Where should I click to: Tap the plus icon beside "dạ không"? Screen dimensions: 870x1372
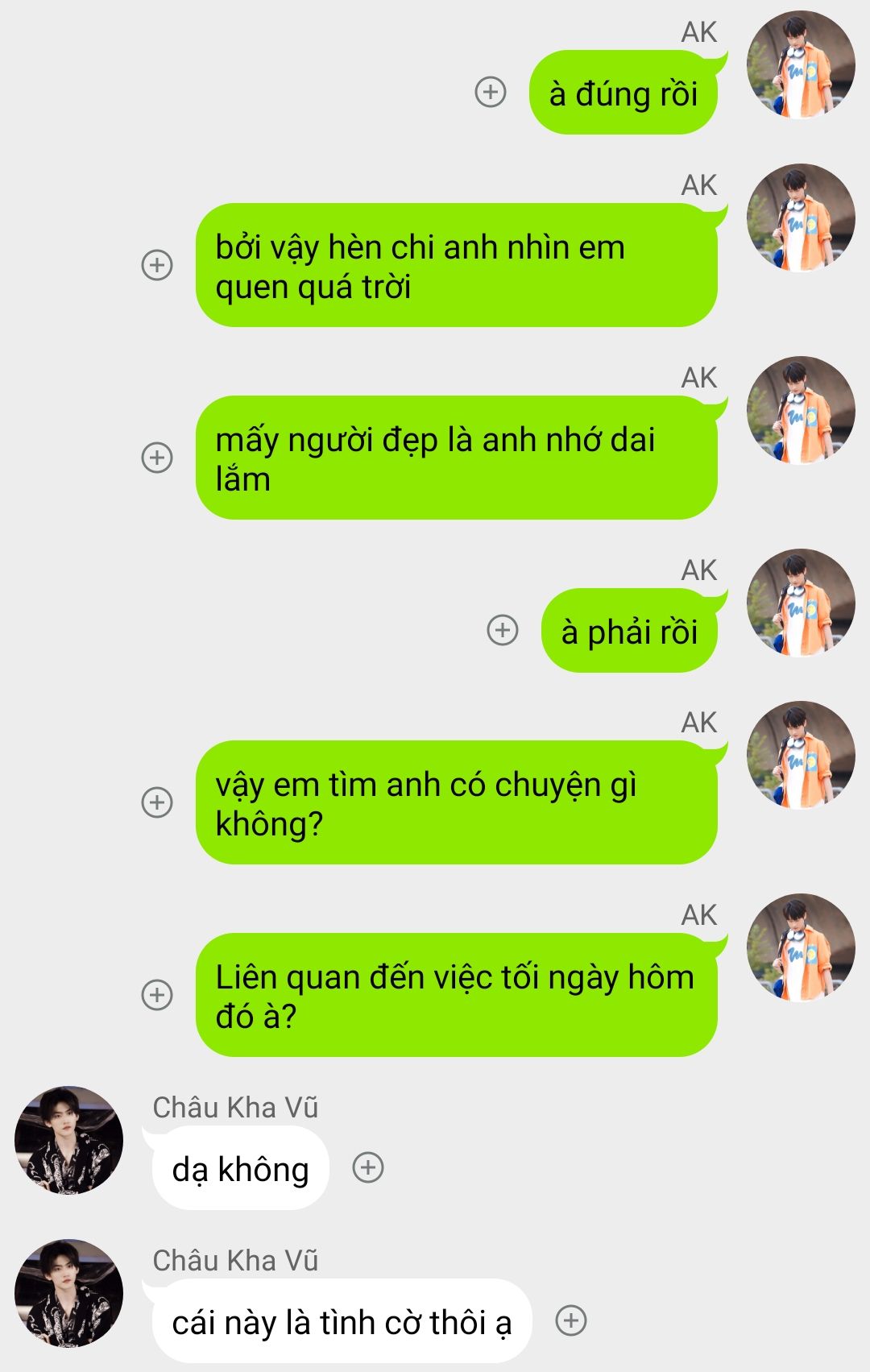pyautogui.click(x=368, y=1167)
